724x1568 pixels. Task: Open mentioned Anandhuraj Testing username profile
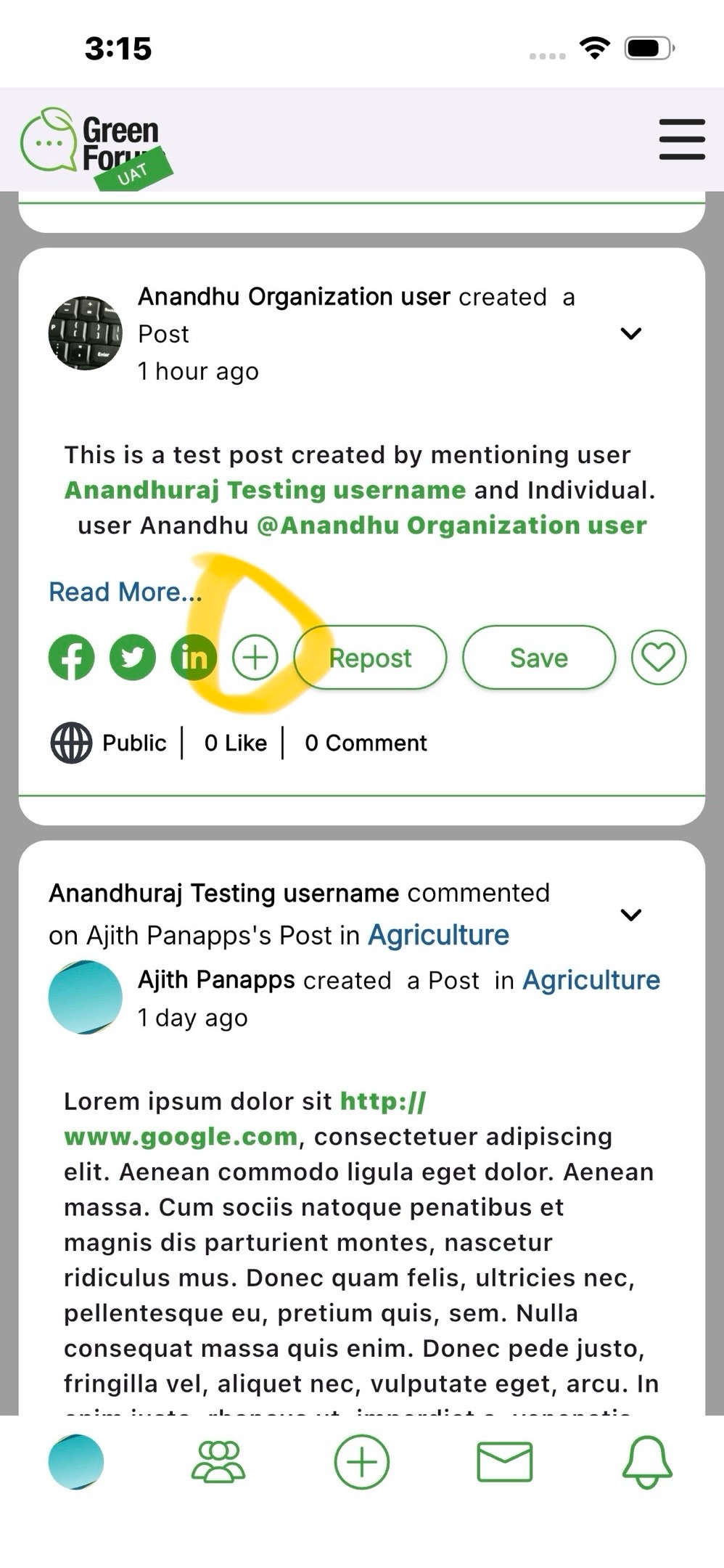click(x=265, y=490)
